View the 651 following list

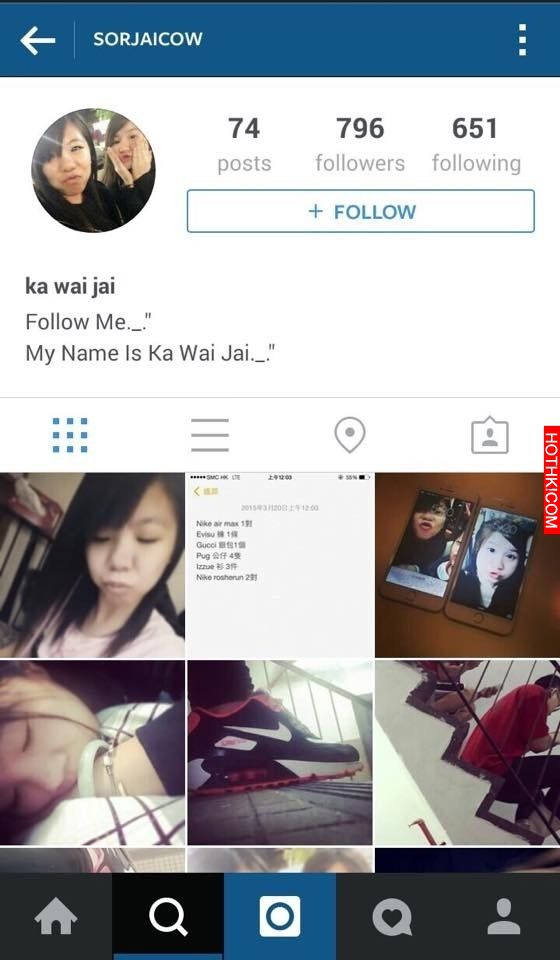coord(476,144)
